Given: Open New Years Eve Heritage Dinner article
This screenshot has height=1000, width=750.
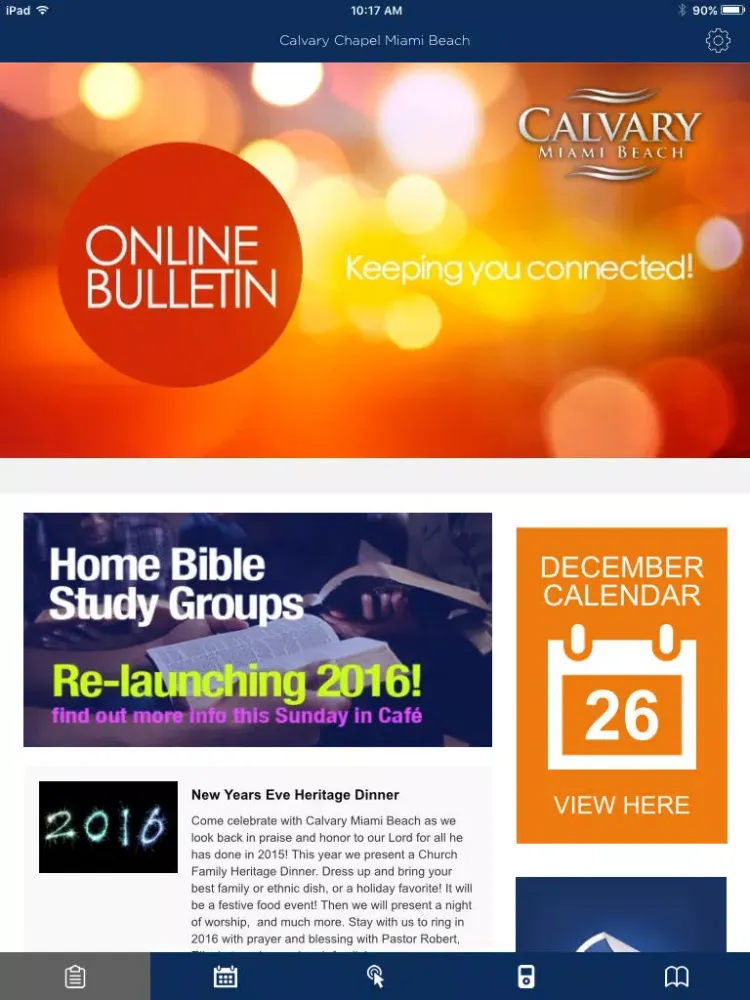Looking at the screenshot, I should (295, 795).
